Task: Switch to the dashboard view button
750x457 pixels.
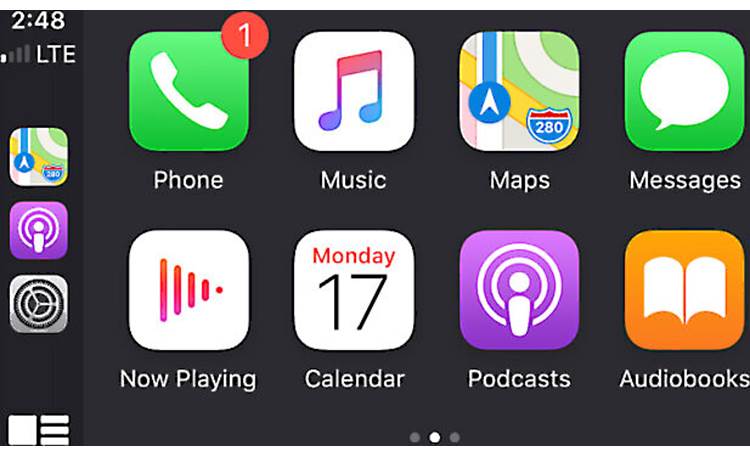Action: click(x=39, y=429)
